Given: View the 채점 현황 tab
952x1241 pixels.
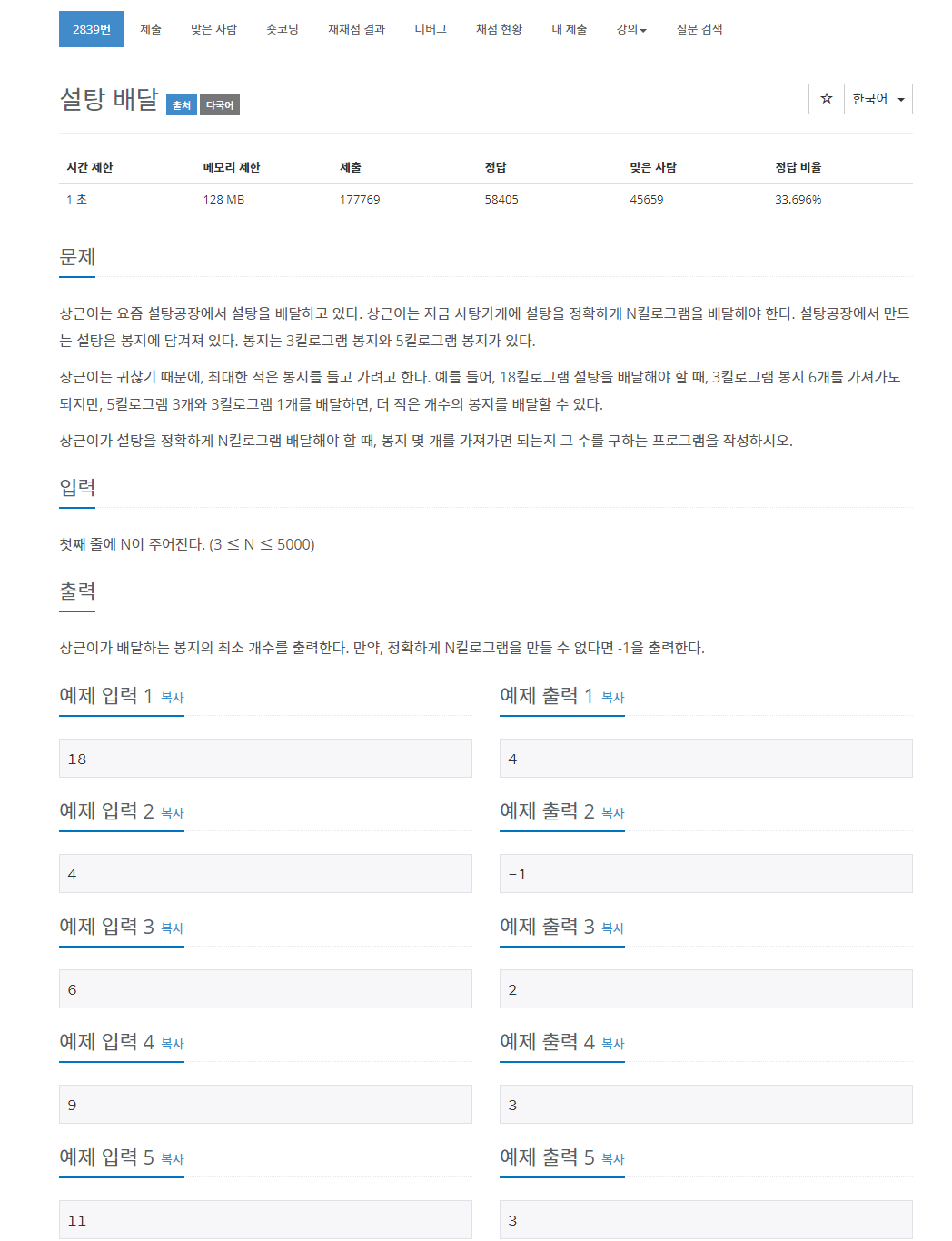Looking at the screenshot, I should pos(499,29).
